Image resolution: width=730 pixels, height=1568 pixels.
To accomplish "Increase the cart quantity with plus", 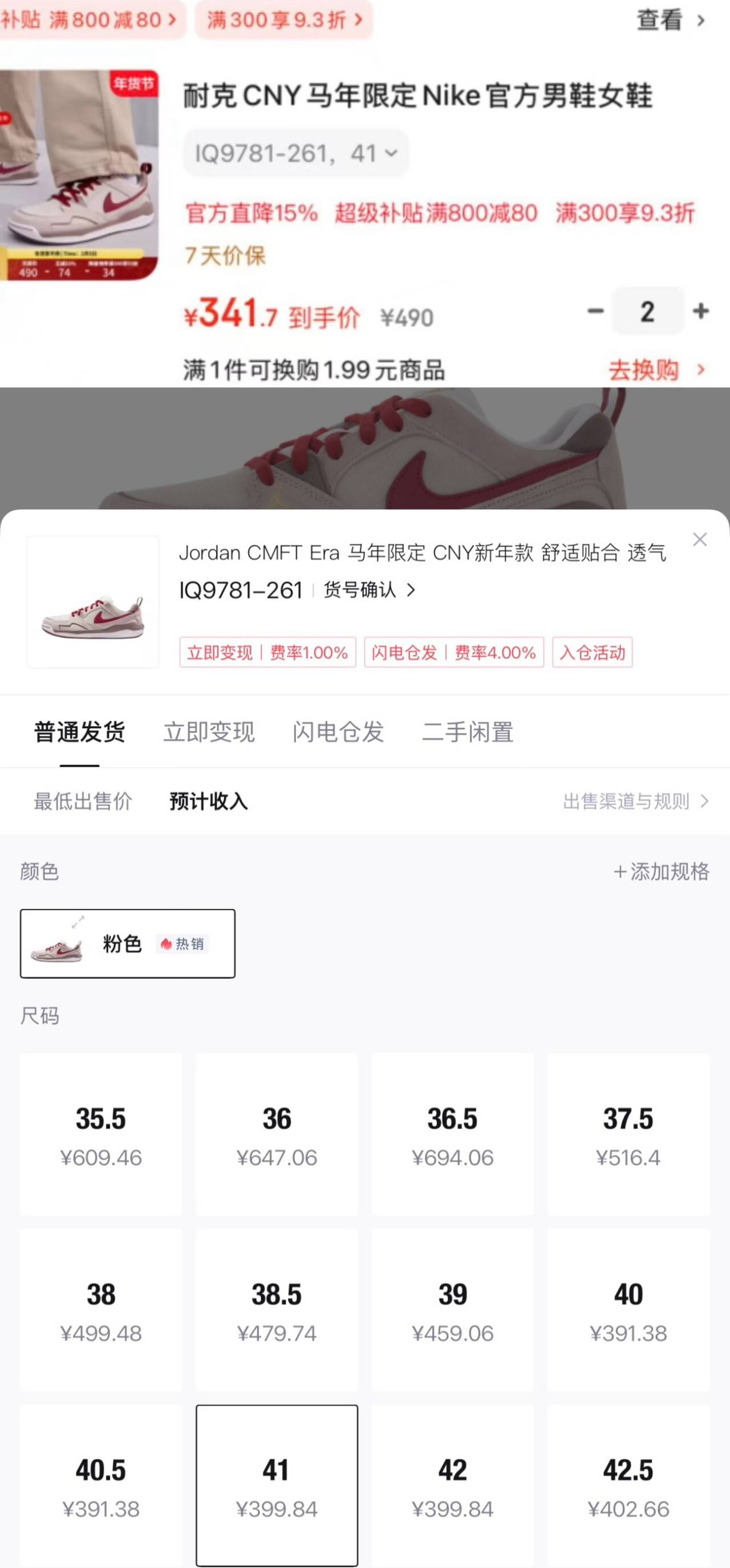I will (701, 311).
